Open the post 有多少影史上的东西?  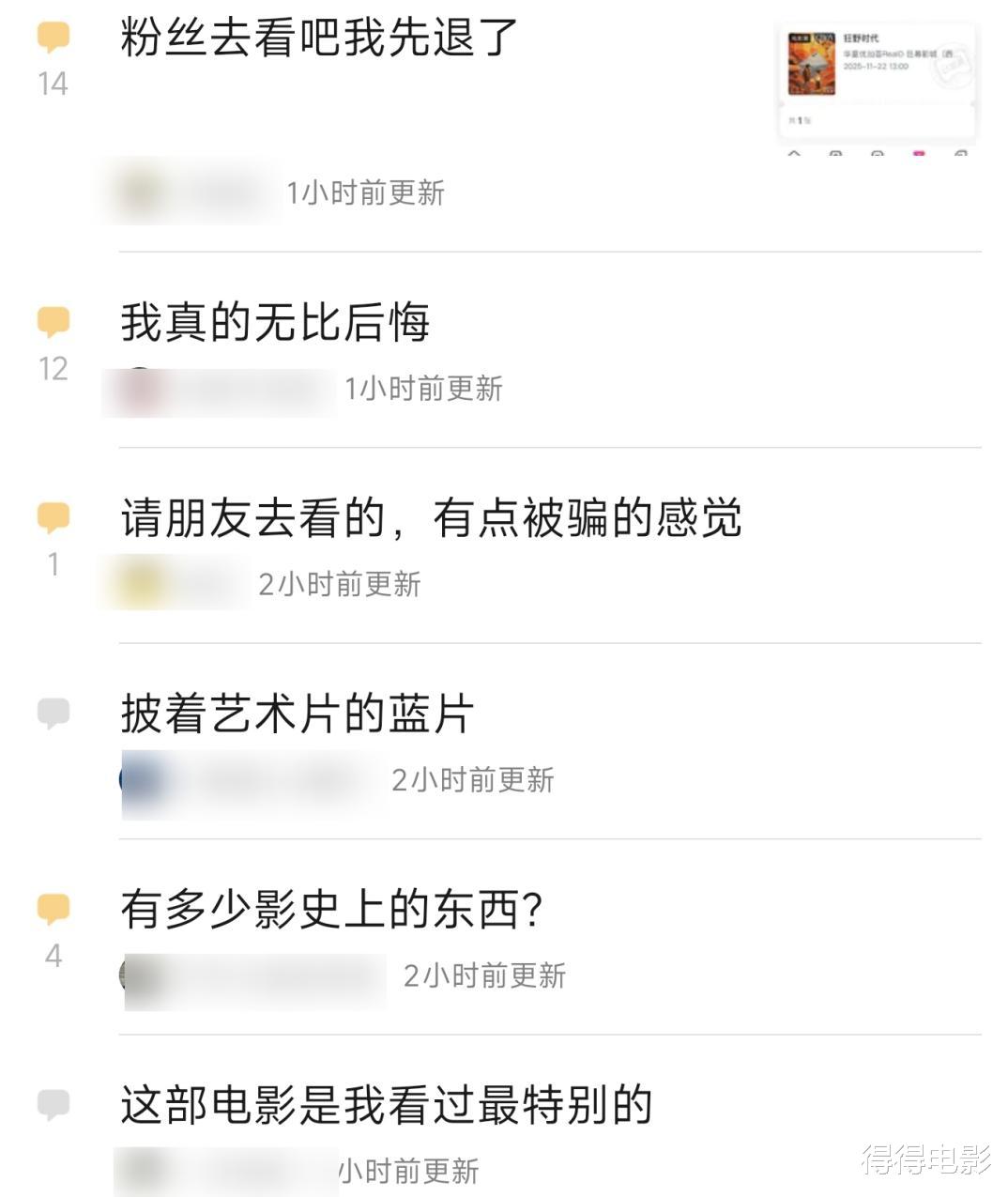(332, 910)
